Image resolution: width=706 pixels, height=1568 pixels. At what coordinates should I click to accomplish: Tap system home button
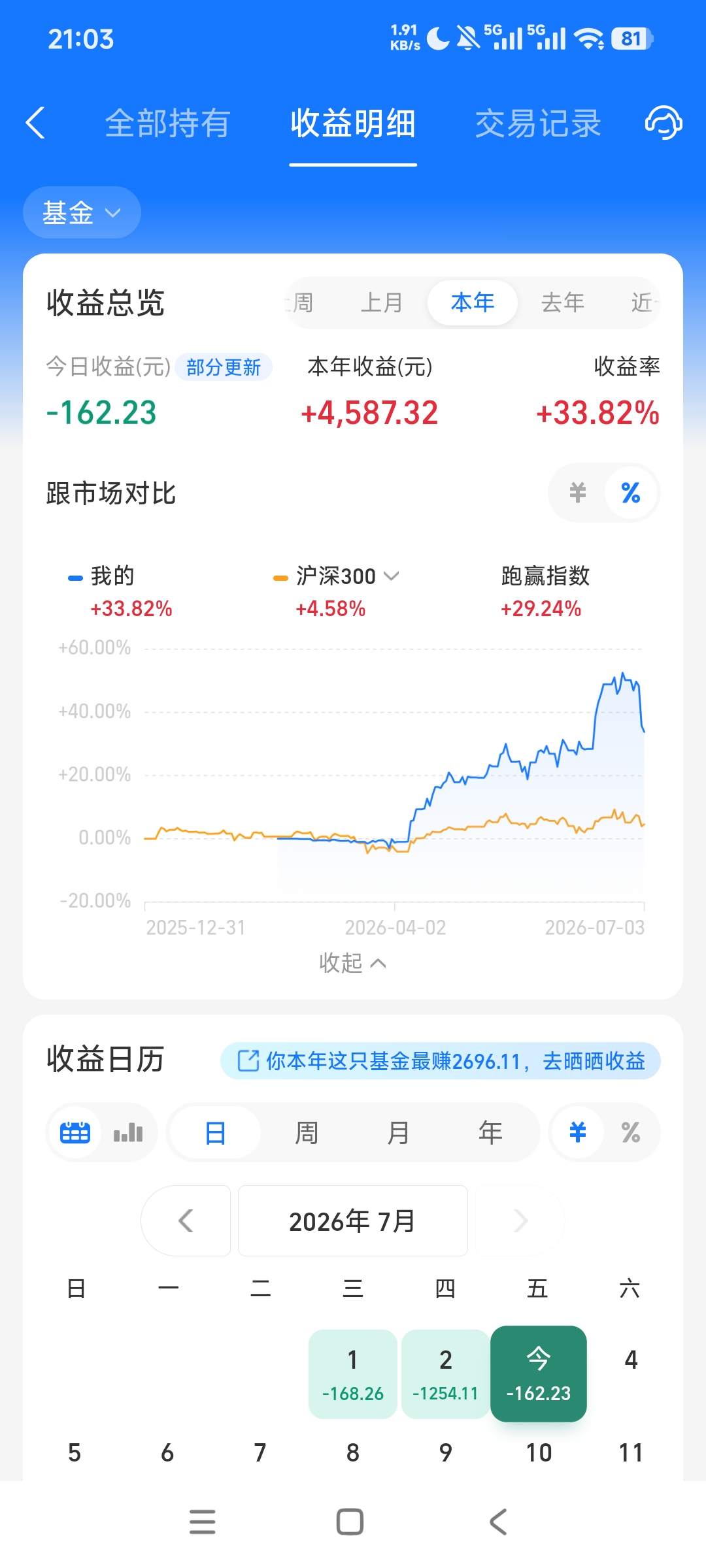(x=350, y=1522)
